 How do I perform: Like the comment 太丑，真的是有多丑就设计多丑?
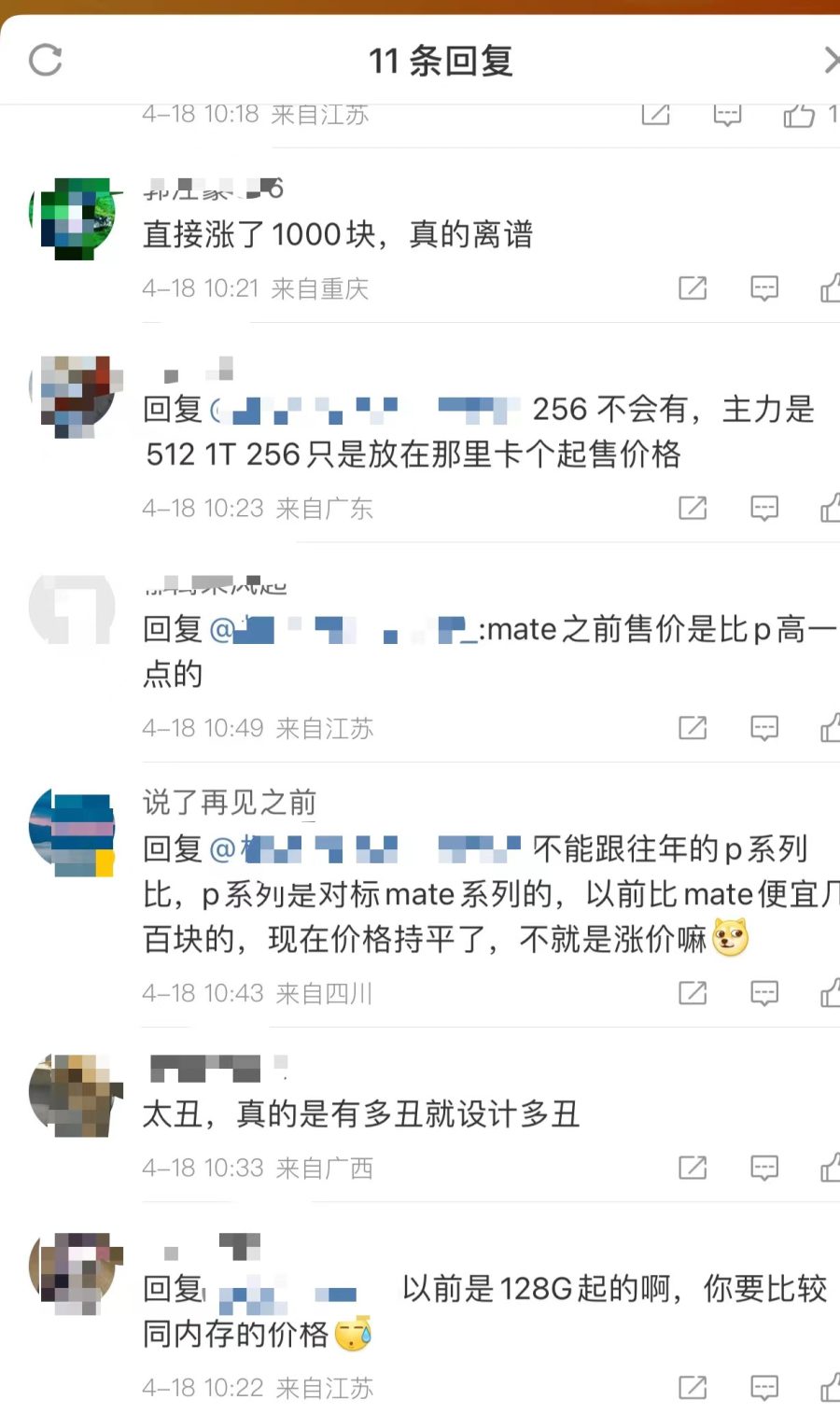click(830, 1168)
